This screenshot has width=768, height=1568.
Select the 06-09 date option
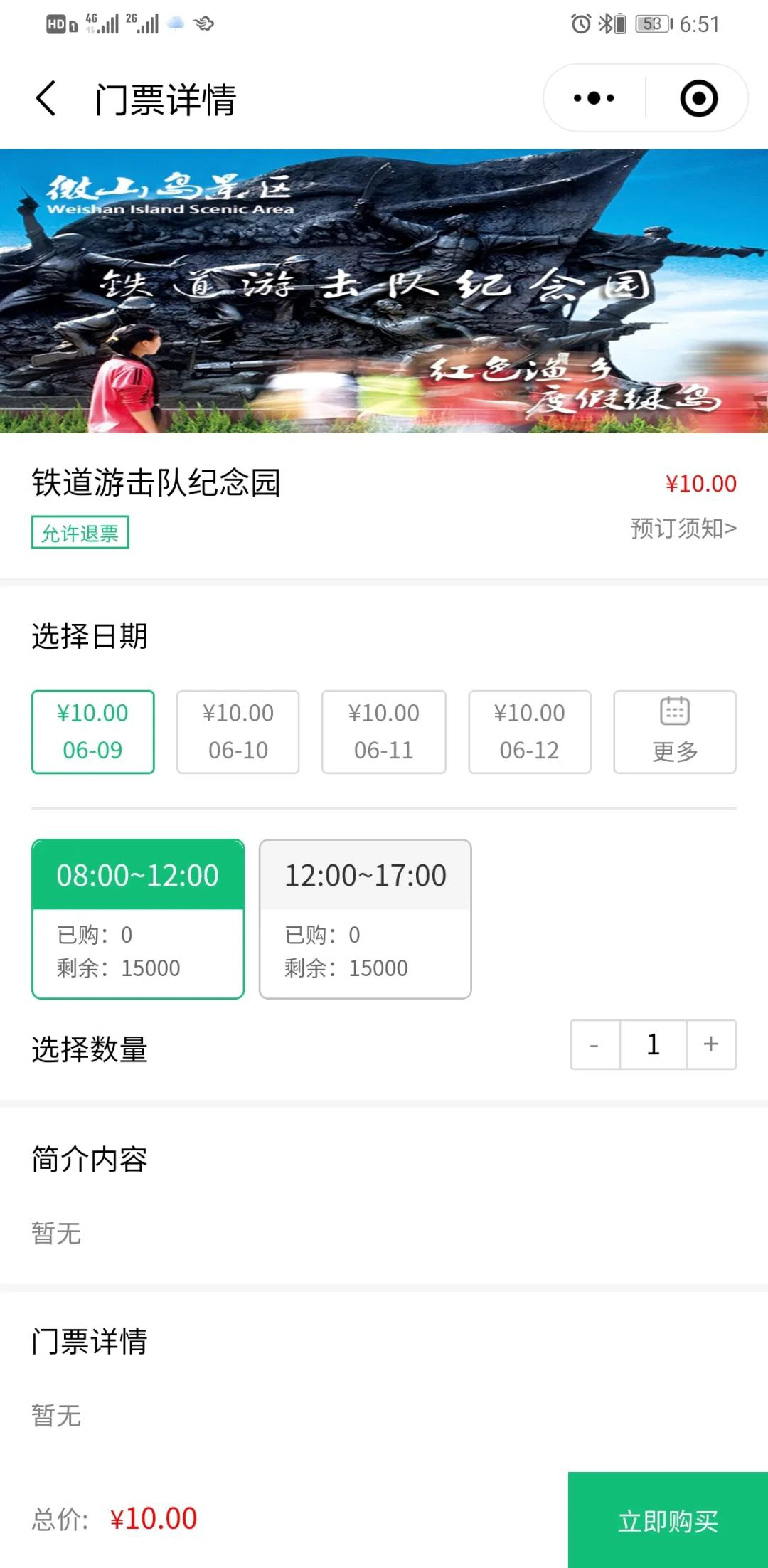(x=92, y=731)
